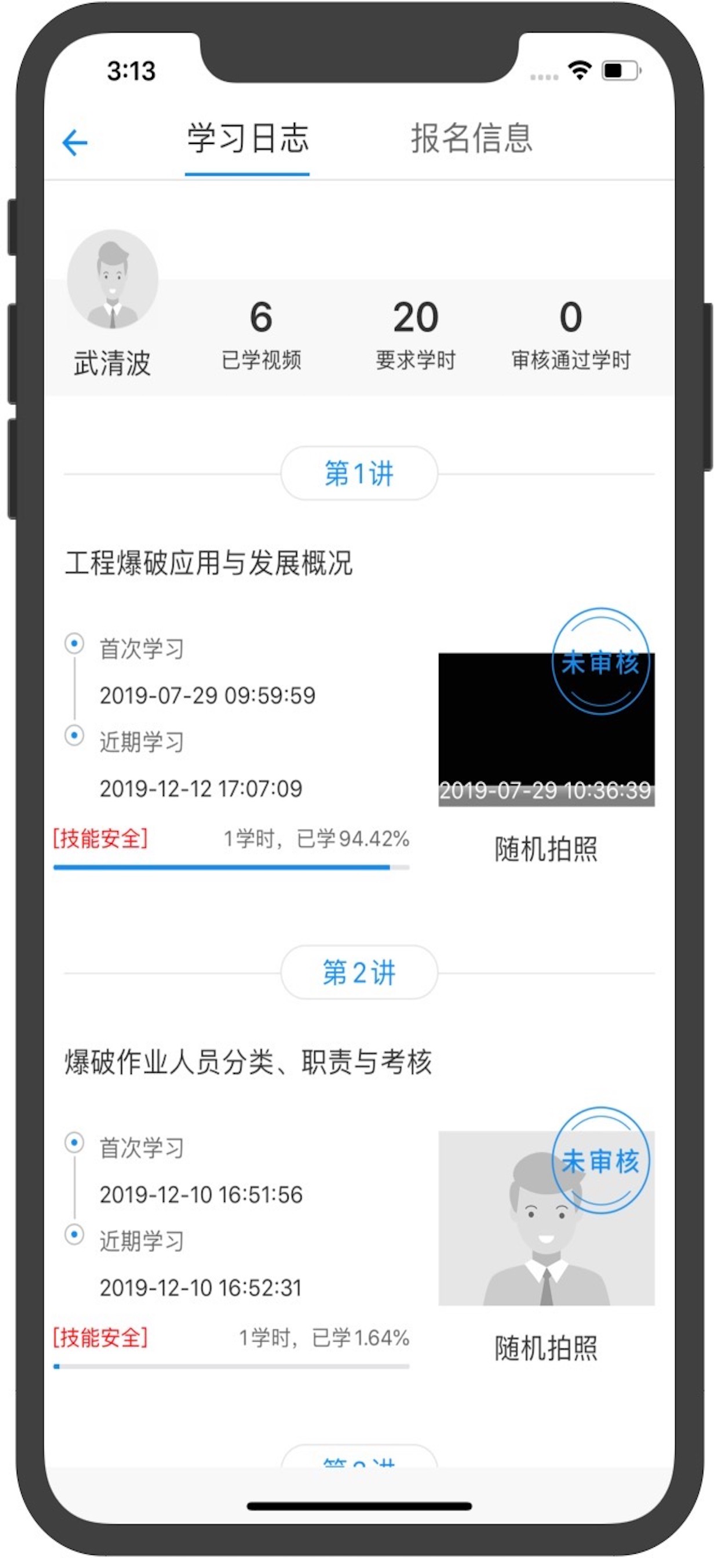Click the back arrow icon
Screen dimensions: 720x1558
pyautogui.click(x=72, y=142)
